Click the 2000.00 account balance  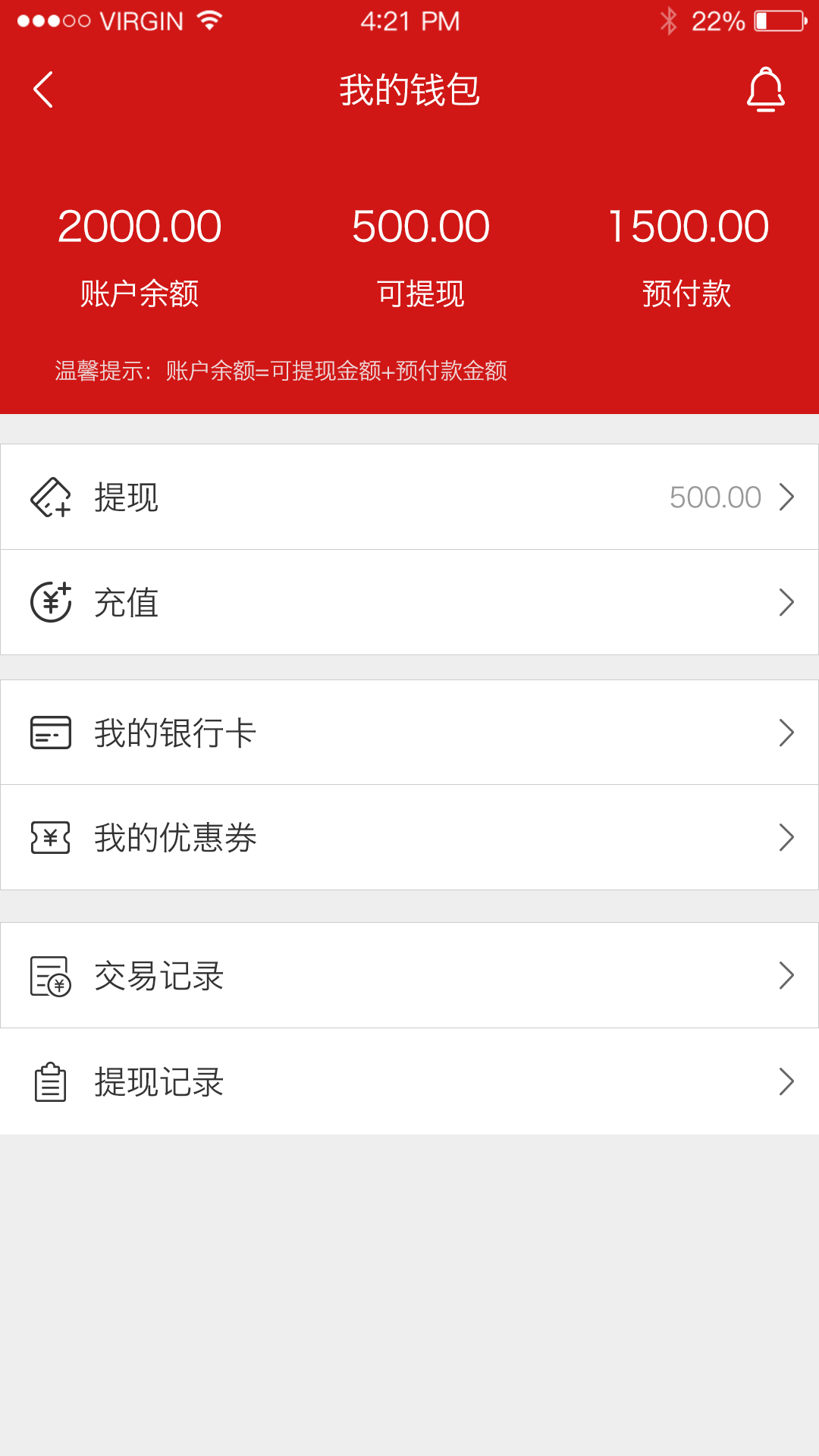tap(140, 225)
